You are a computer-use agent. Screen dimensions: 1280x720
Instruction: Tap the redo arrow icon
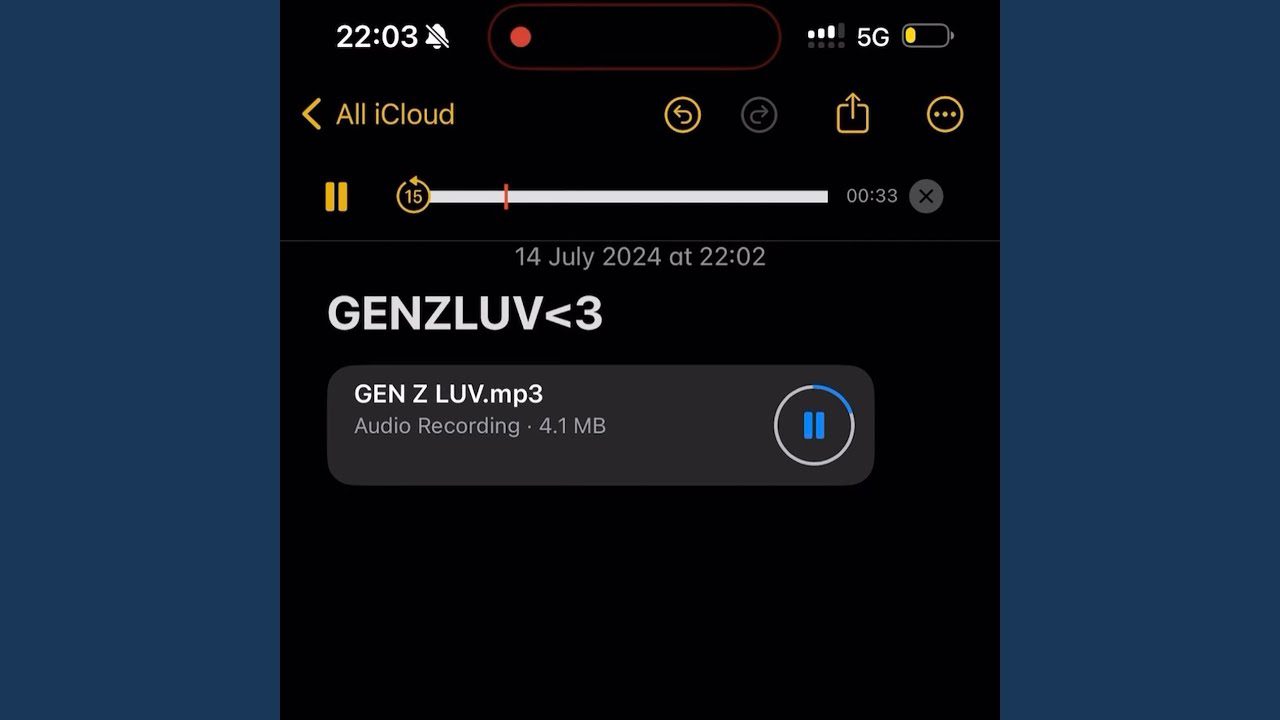759,115
